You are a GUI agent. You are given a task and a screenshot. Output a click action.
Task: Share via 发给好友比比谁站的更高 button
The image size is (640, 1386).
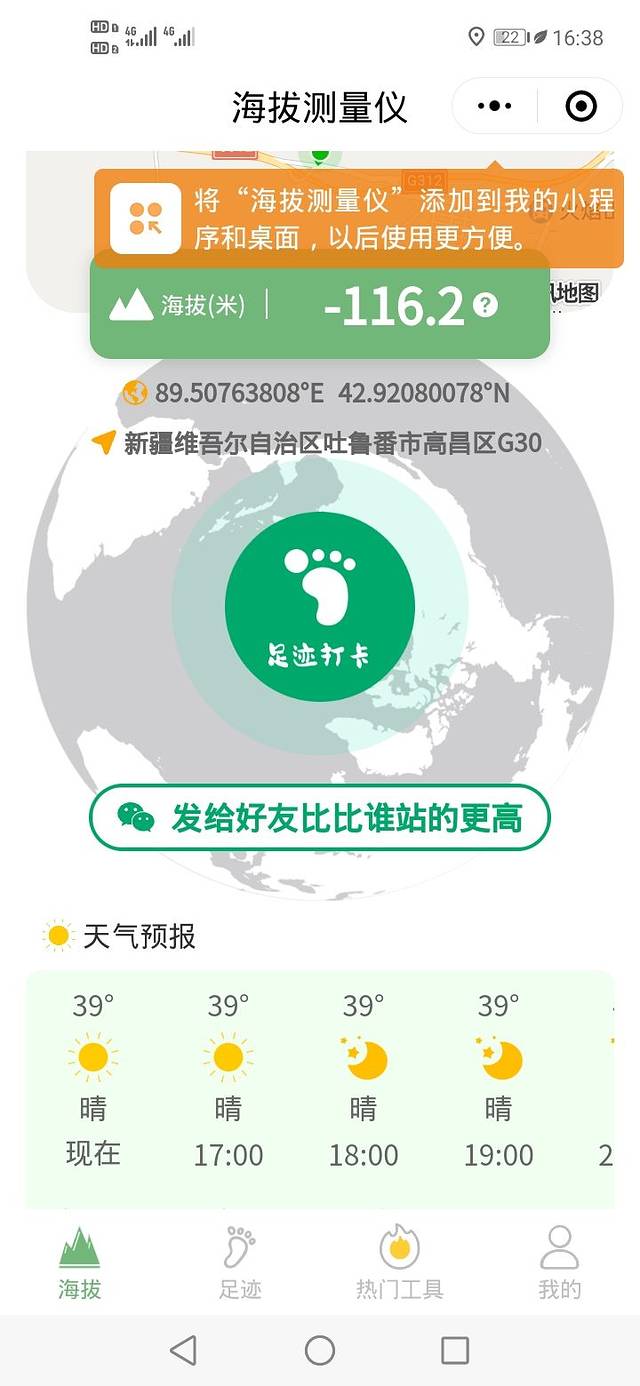click(320, 818)
